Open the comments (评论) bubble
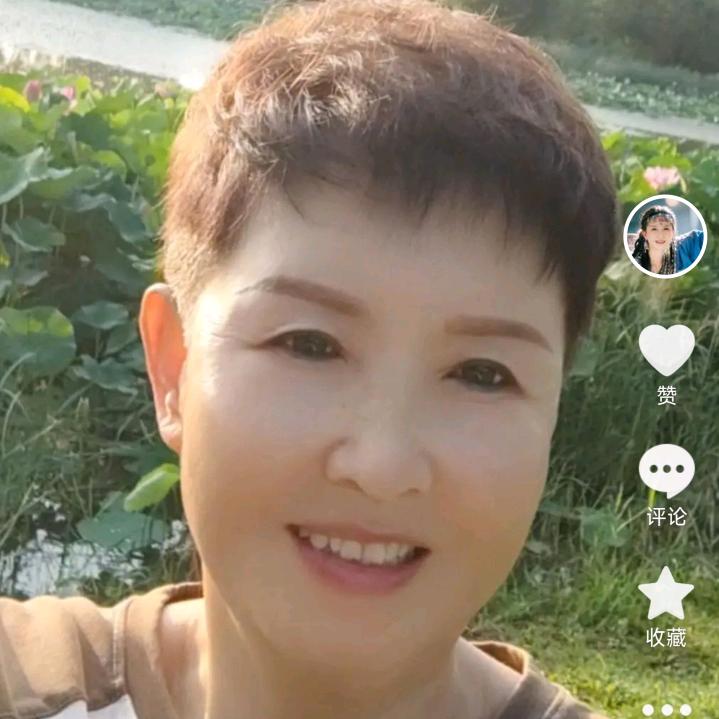Screen dimensions: 719x719 tap(666, 470)
